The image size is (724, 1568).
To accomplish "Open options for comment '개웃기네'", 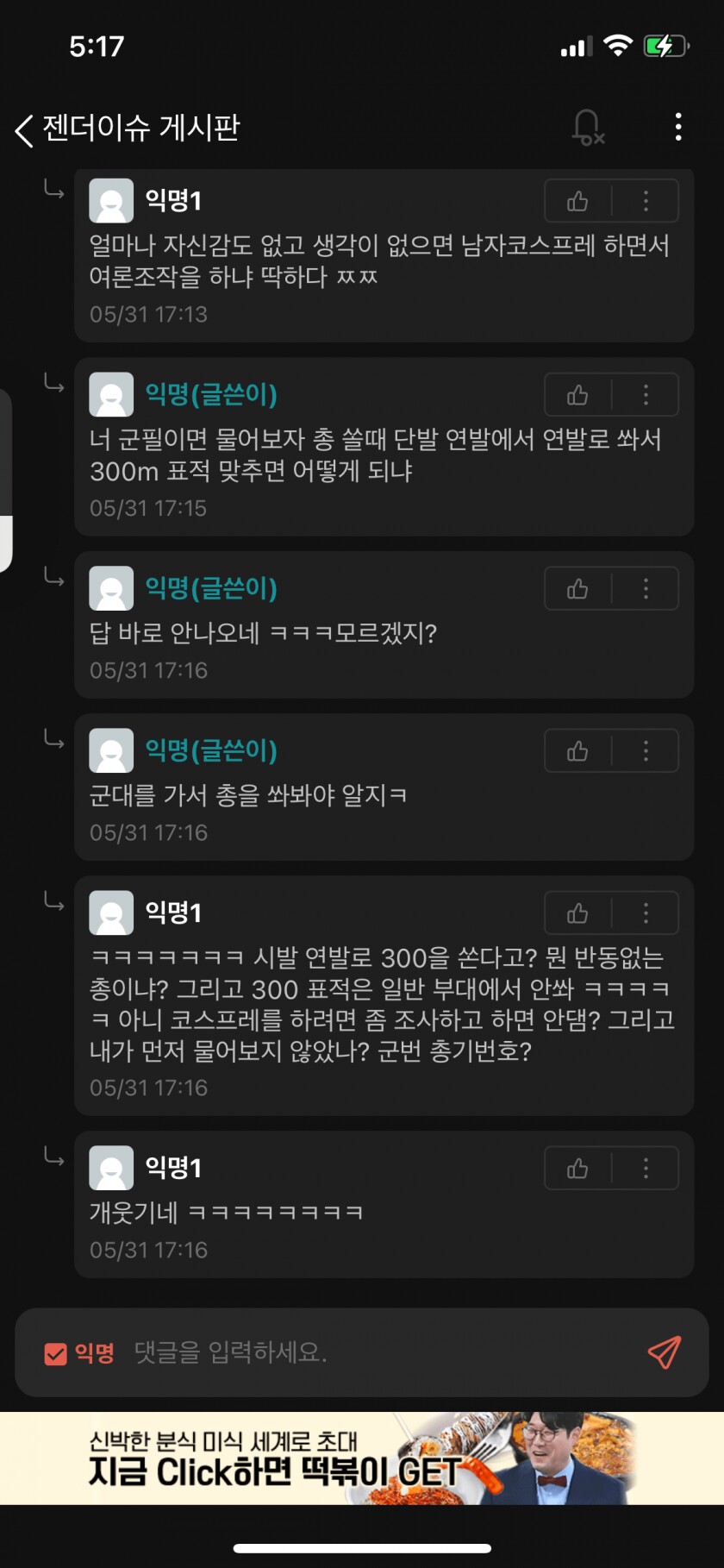I will [x=646, y=1169].
